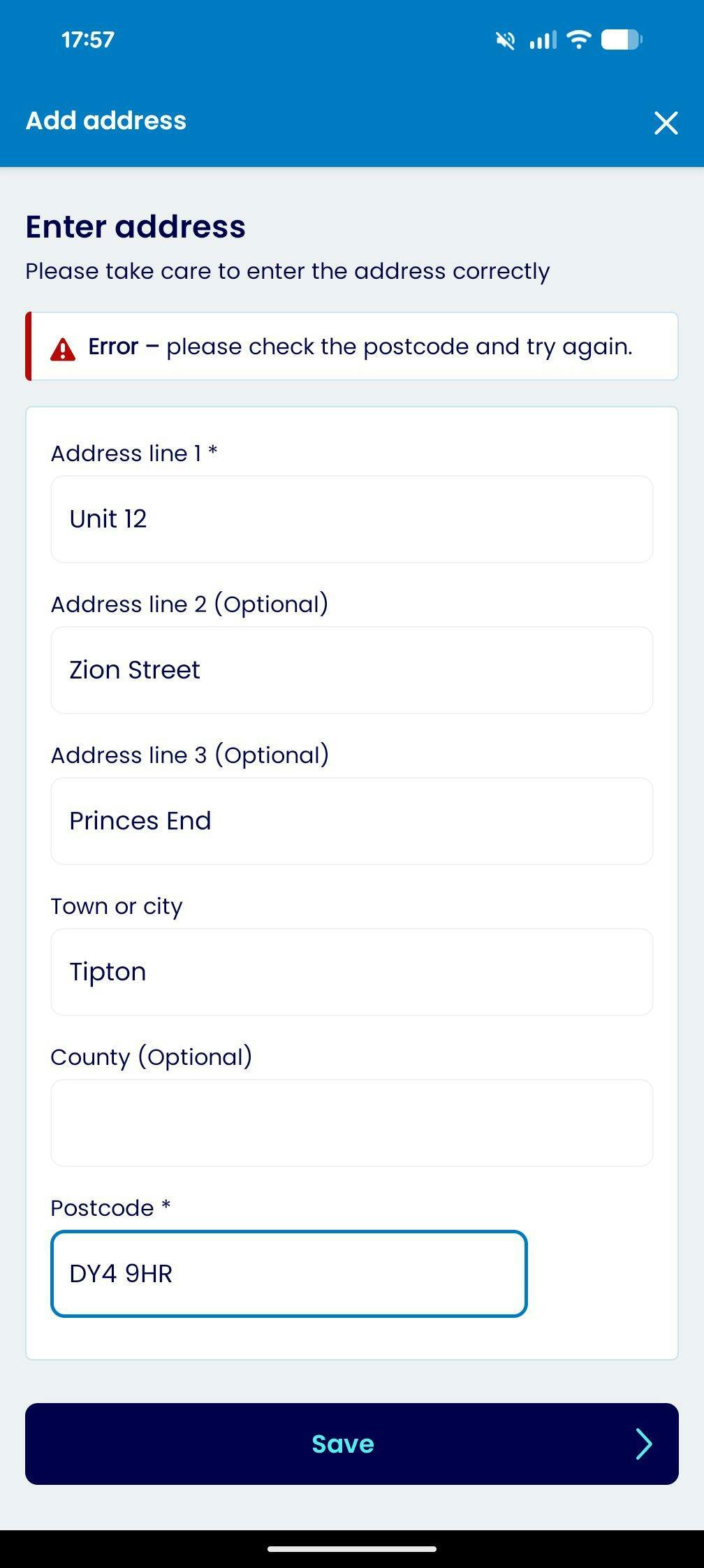Tap the Postcode field

point(288,1274)
